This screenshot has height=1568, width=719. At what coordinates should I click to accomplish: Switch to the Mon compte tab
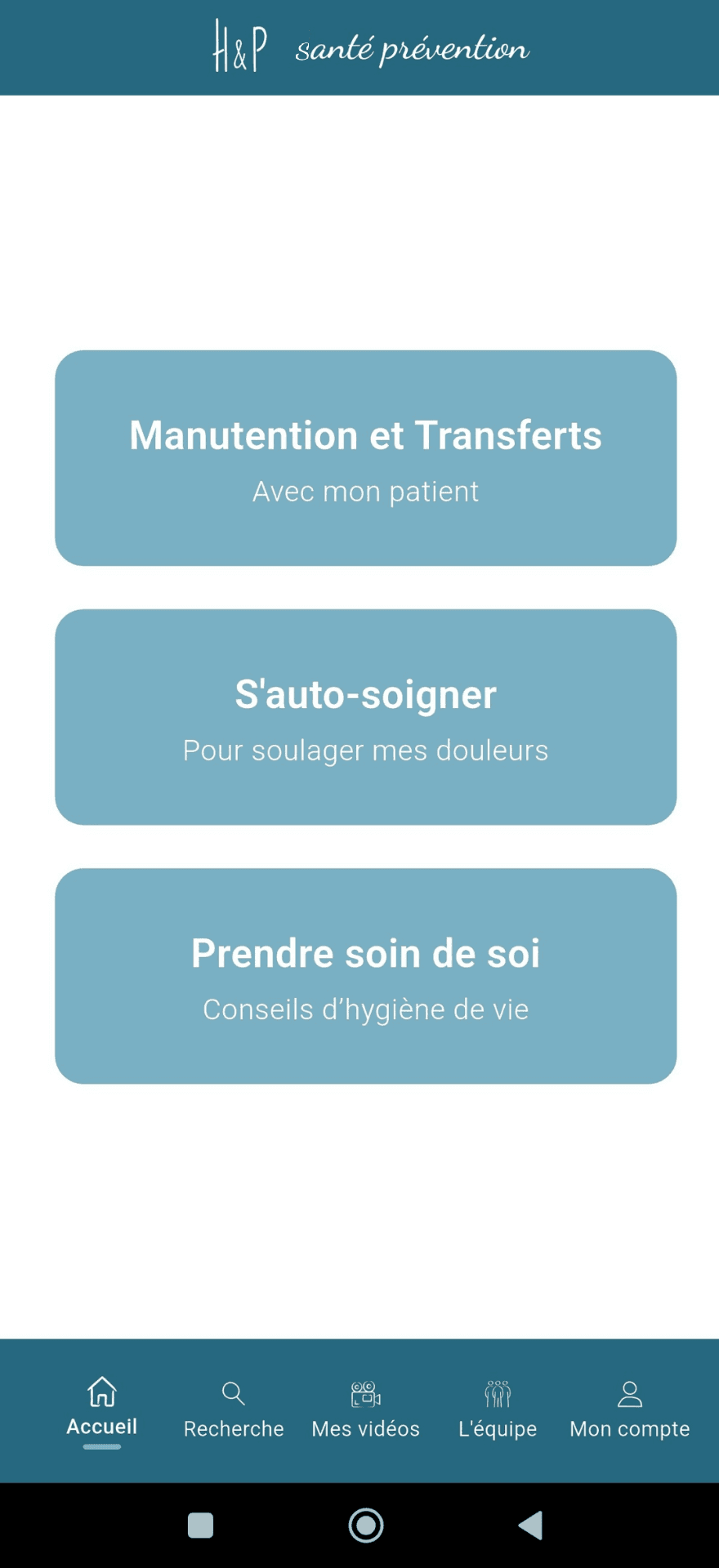click(x=629, y=1409)
